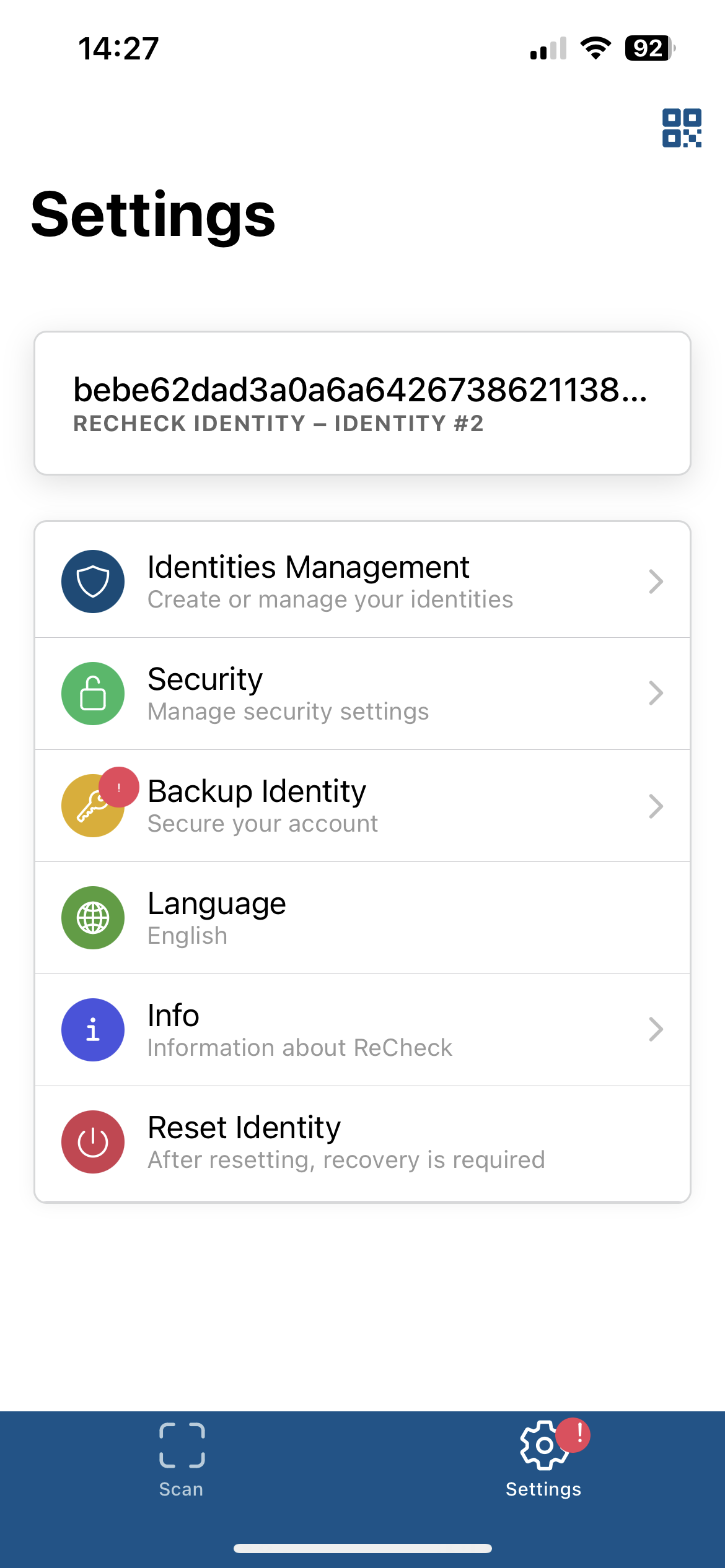Select the Identities Management shield icon
Image resolution: width=725 pixels, height=1568 pixels.
pos(92,581)
